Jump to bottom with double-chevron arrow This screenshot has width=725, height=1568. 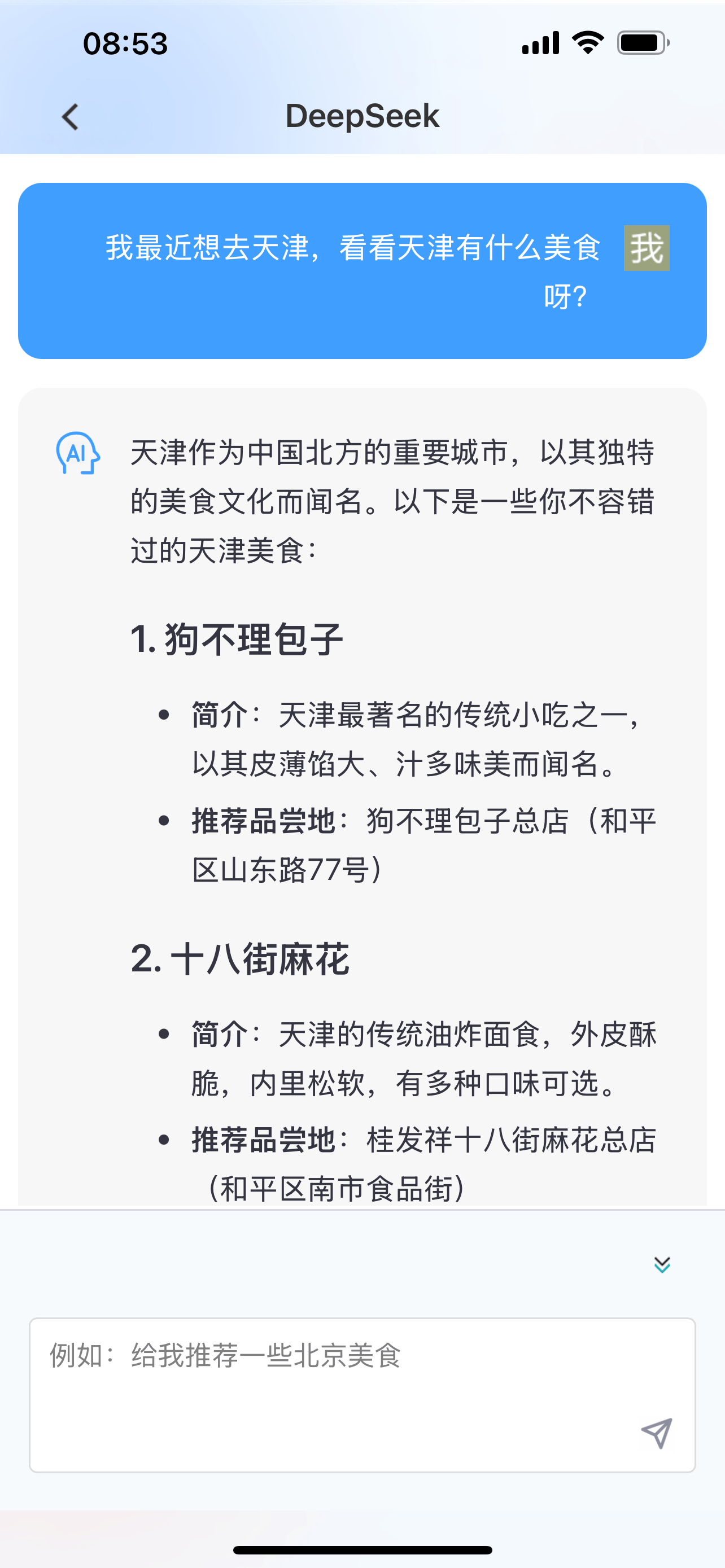[662, 1265]
